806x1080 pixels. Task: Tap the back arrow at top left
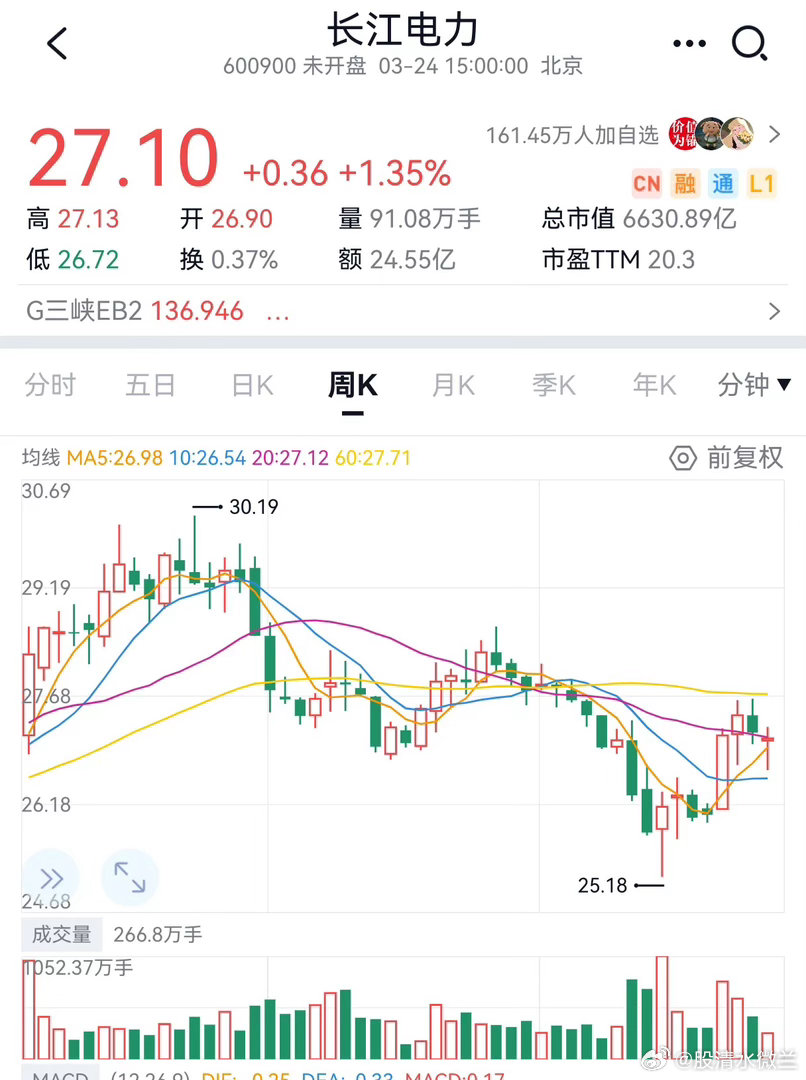57,44
